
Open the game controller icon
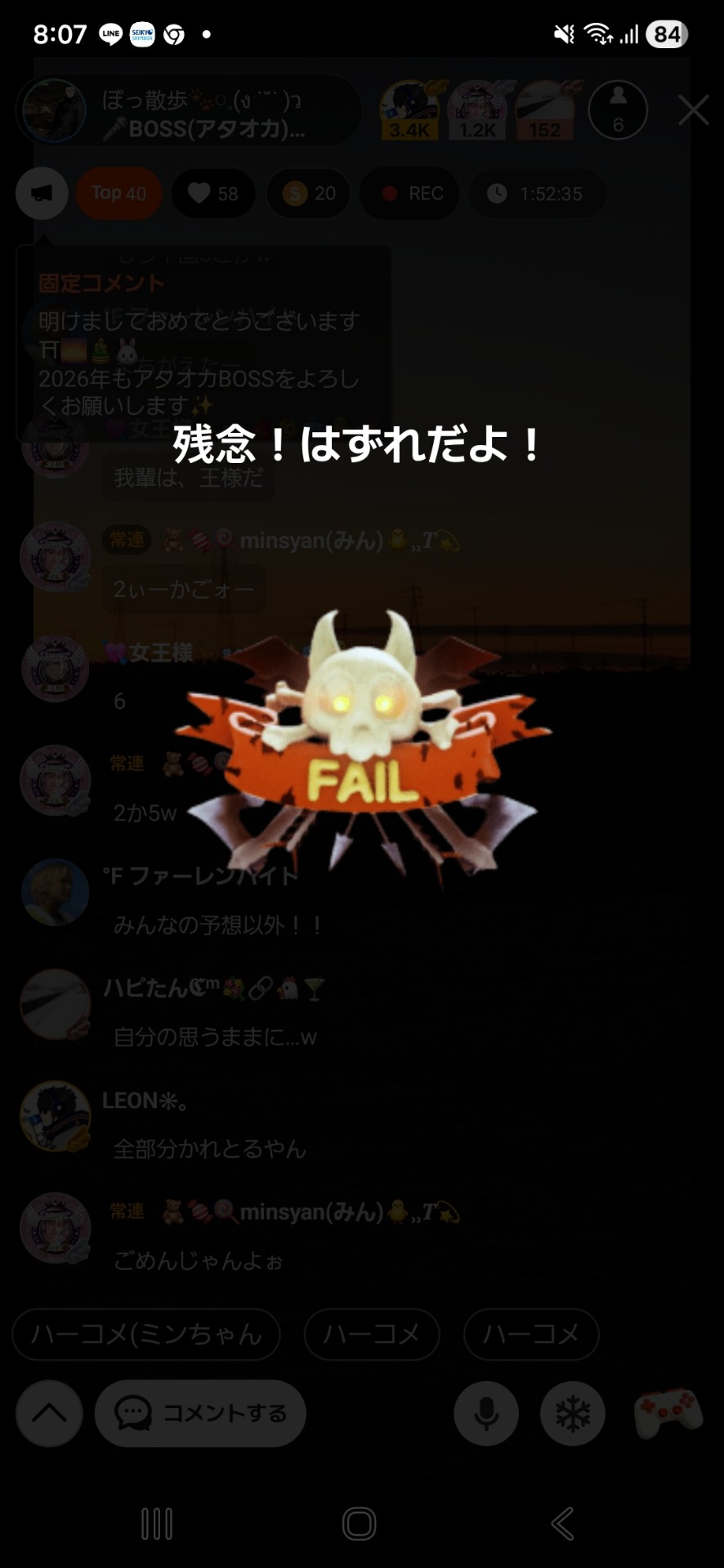pos(668,1411)
